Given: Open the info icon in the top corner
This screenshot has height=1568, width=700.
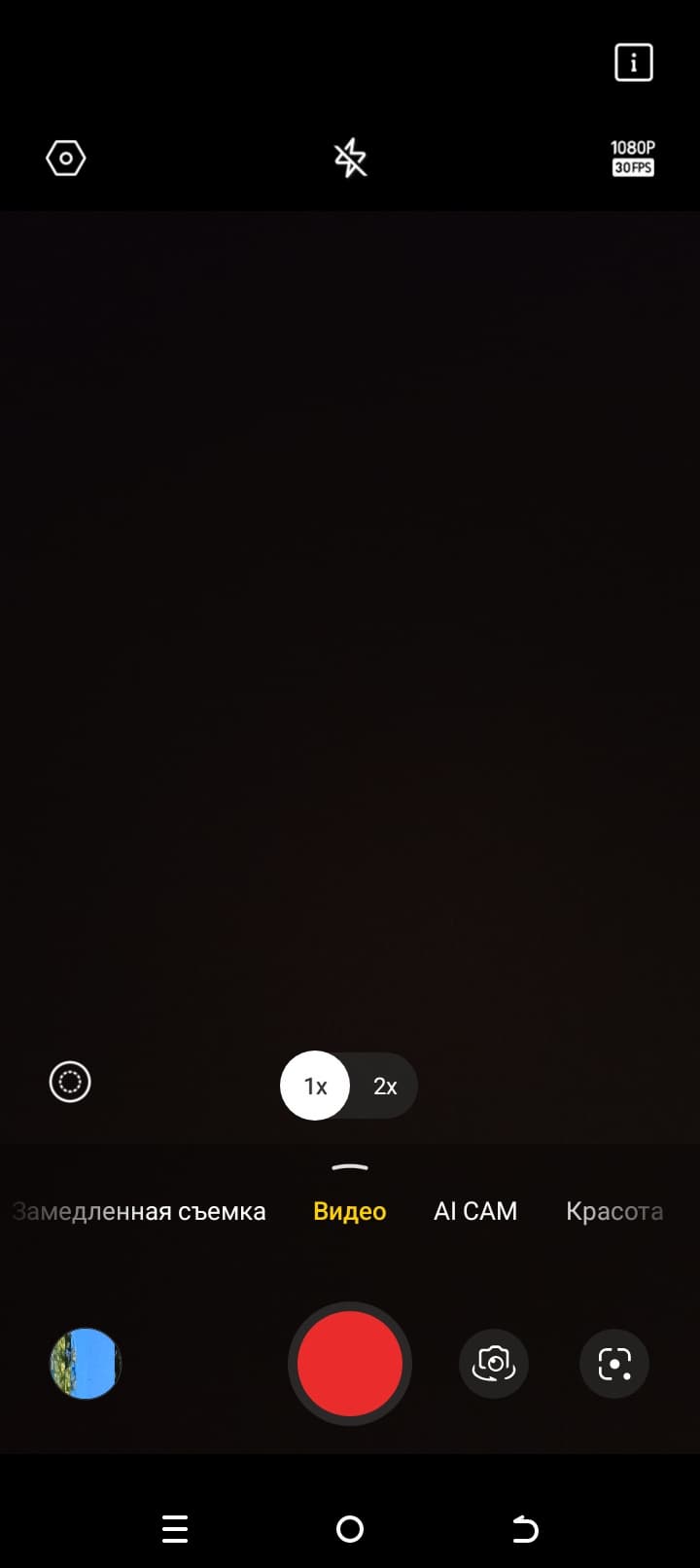Looking at the screenshot, I should (x=633, y=63).
